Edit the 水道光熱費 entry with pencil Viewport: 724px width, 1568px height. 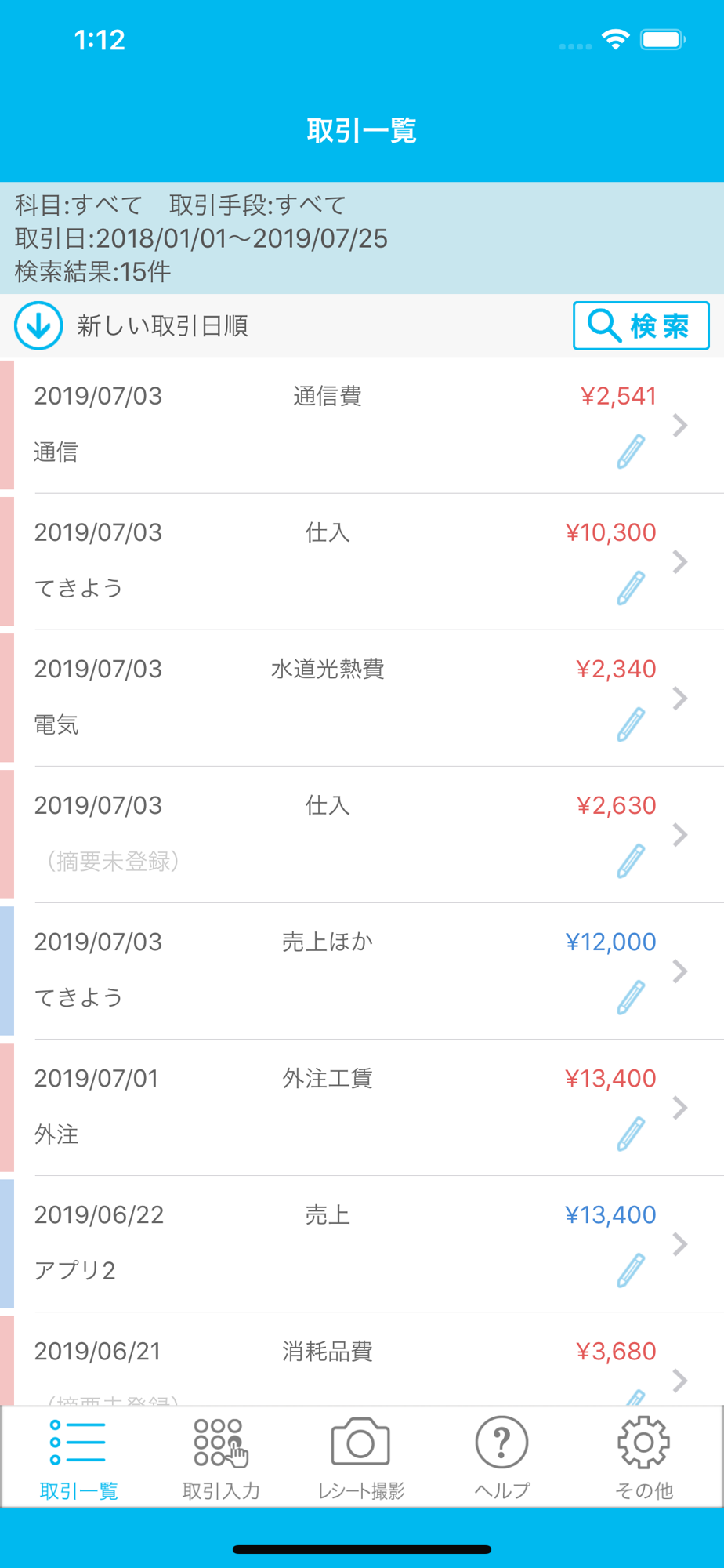click(x=631, y=724)
